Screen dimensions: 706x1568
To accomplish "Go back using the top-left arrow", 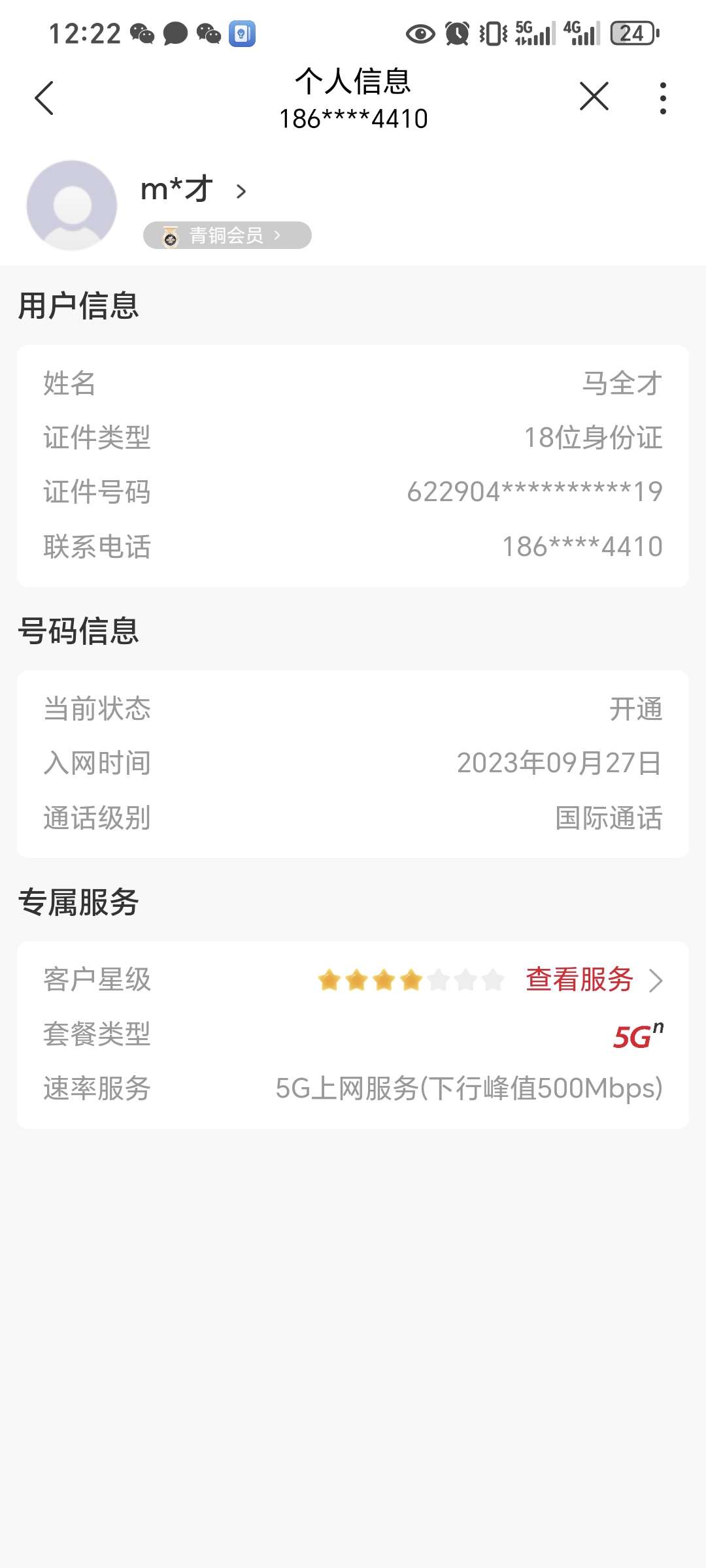I will click(44, 98).
